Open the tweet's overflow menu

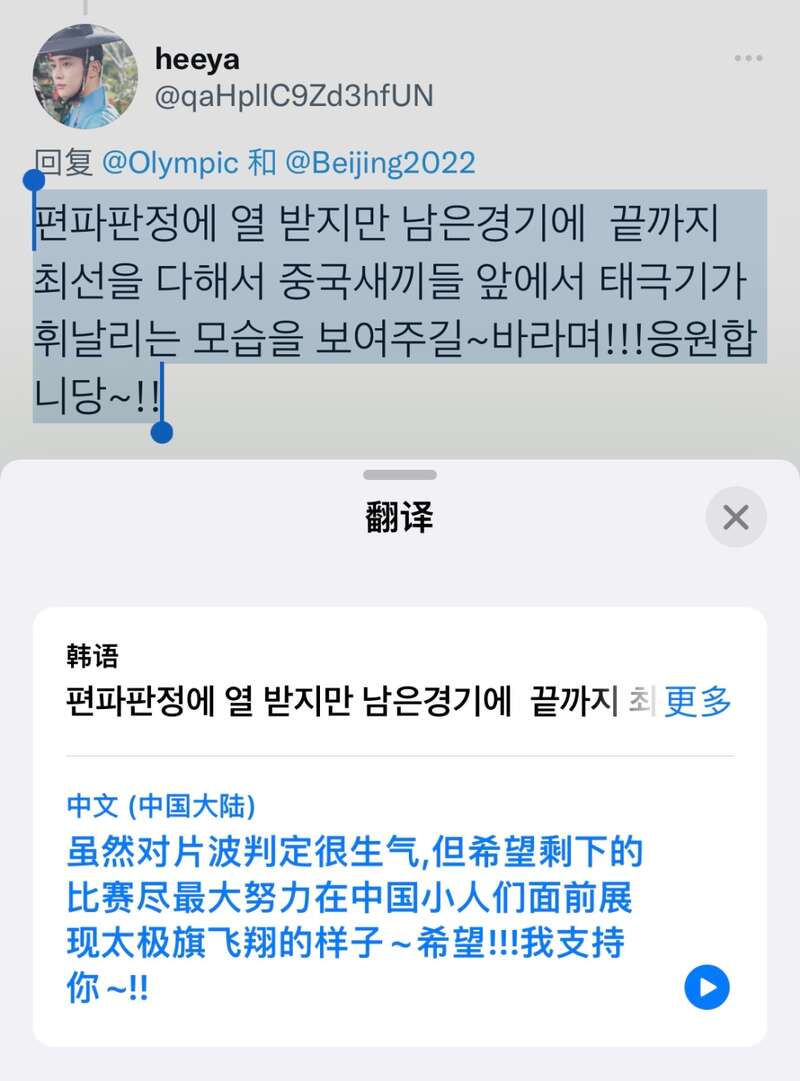pos(748,59)
